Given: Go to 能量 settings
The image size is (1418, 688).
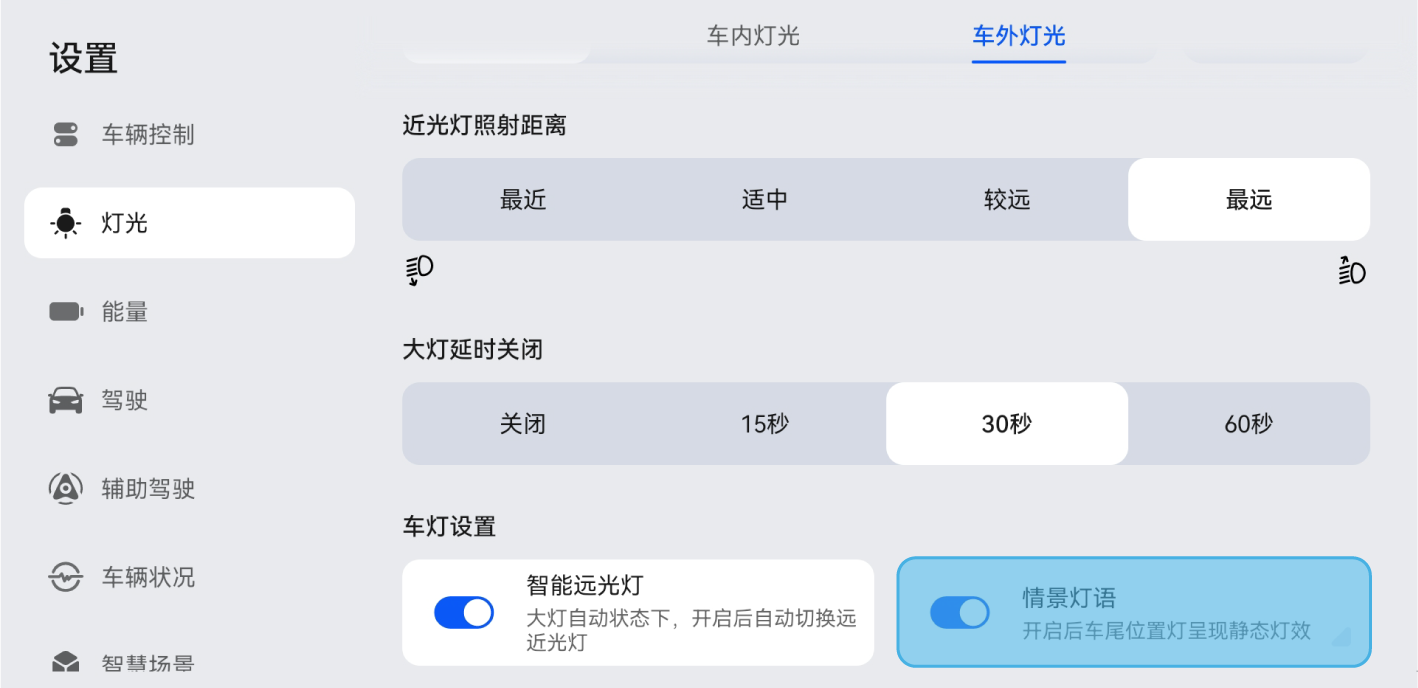Looking at the screenshot, I should (x=124, y=312).
